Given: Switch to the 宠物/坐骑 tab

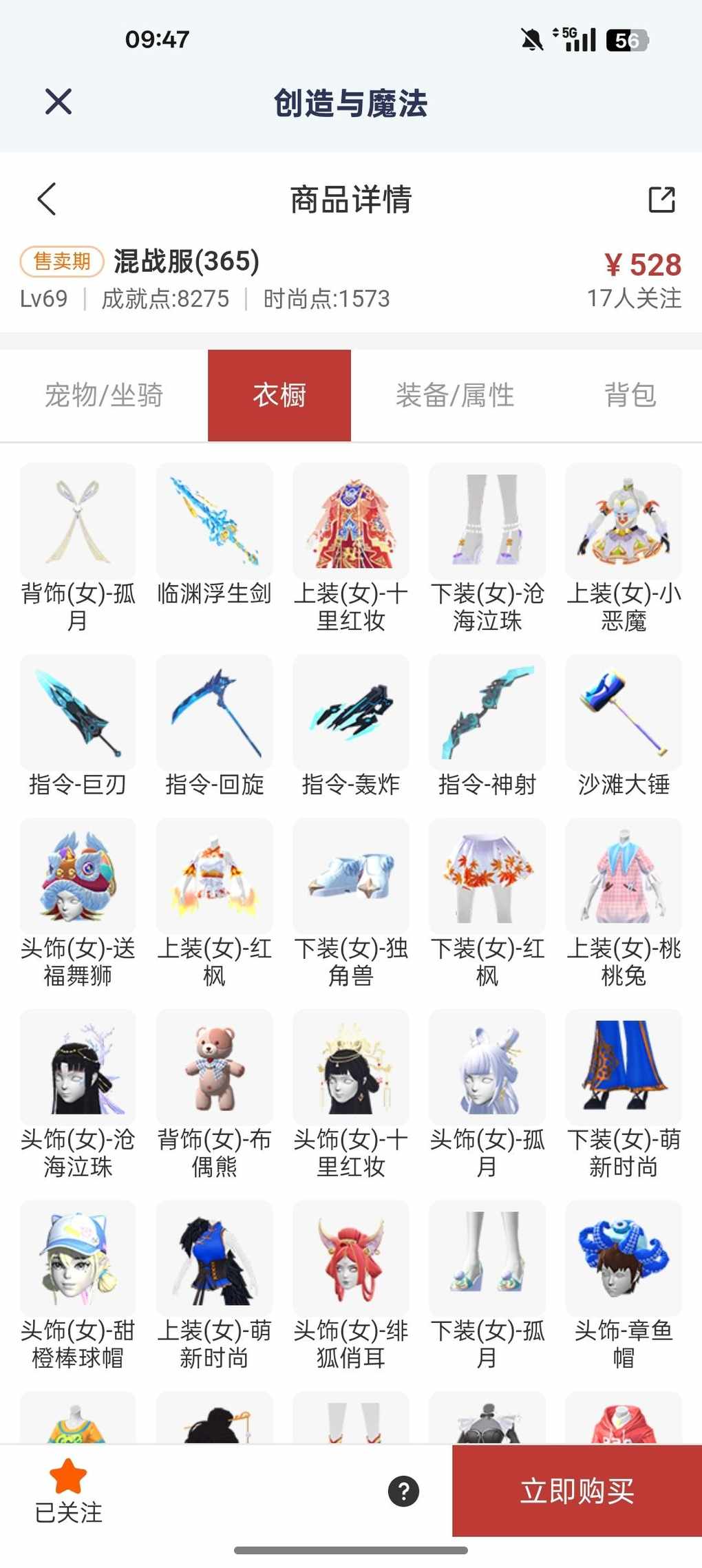Looking at the screenshot, I should [x=104, y=395].
